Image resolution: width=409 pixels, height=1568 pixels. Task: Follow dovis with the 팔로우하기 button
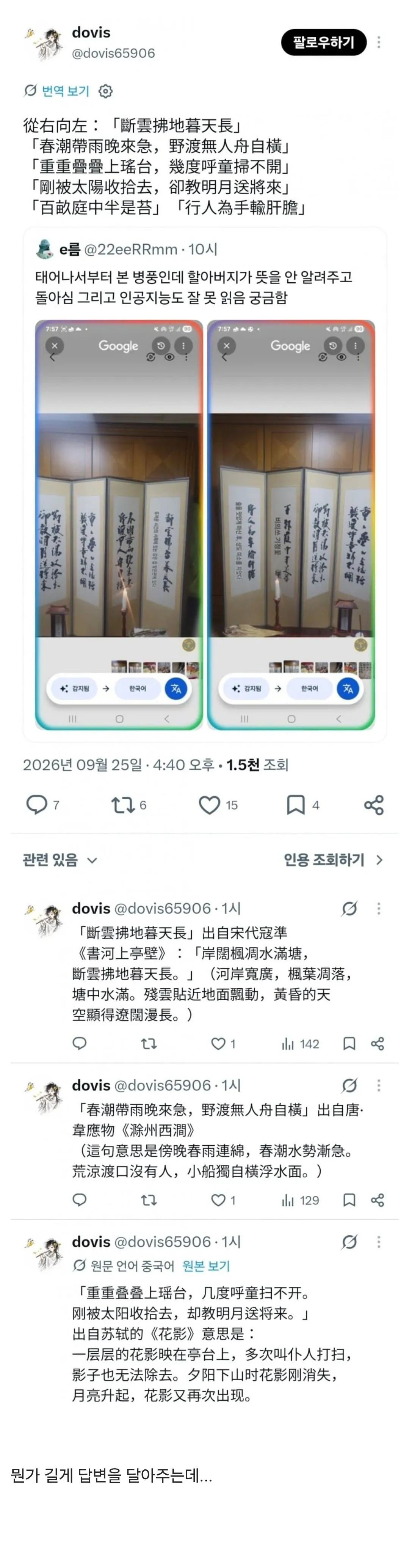[x=323, y=42]
